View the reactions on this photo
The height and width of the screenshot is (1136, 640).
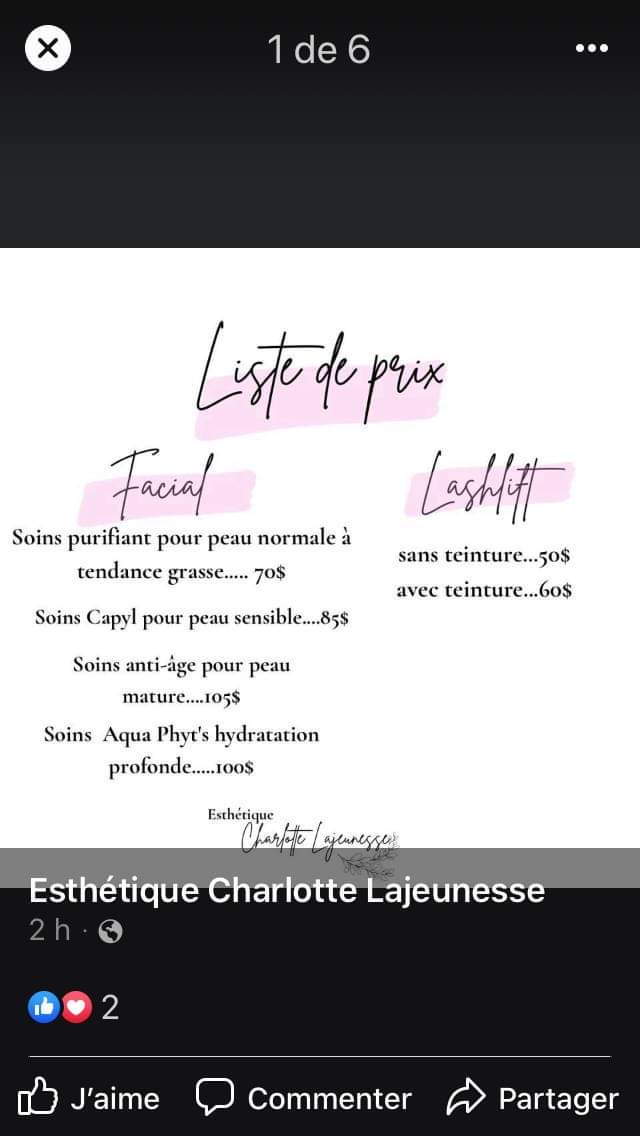pyautogui.click(x=74, y=1007)
